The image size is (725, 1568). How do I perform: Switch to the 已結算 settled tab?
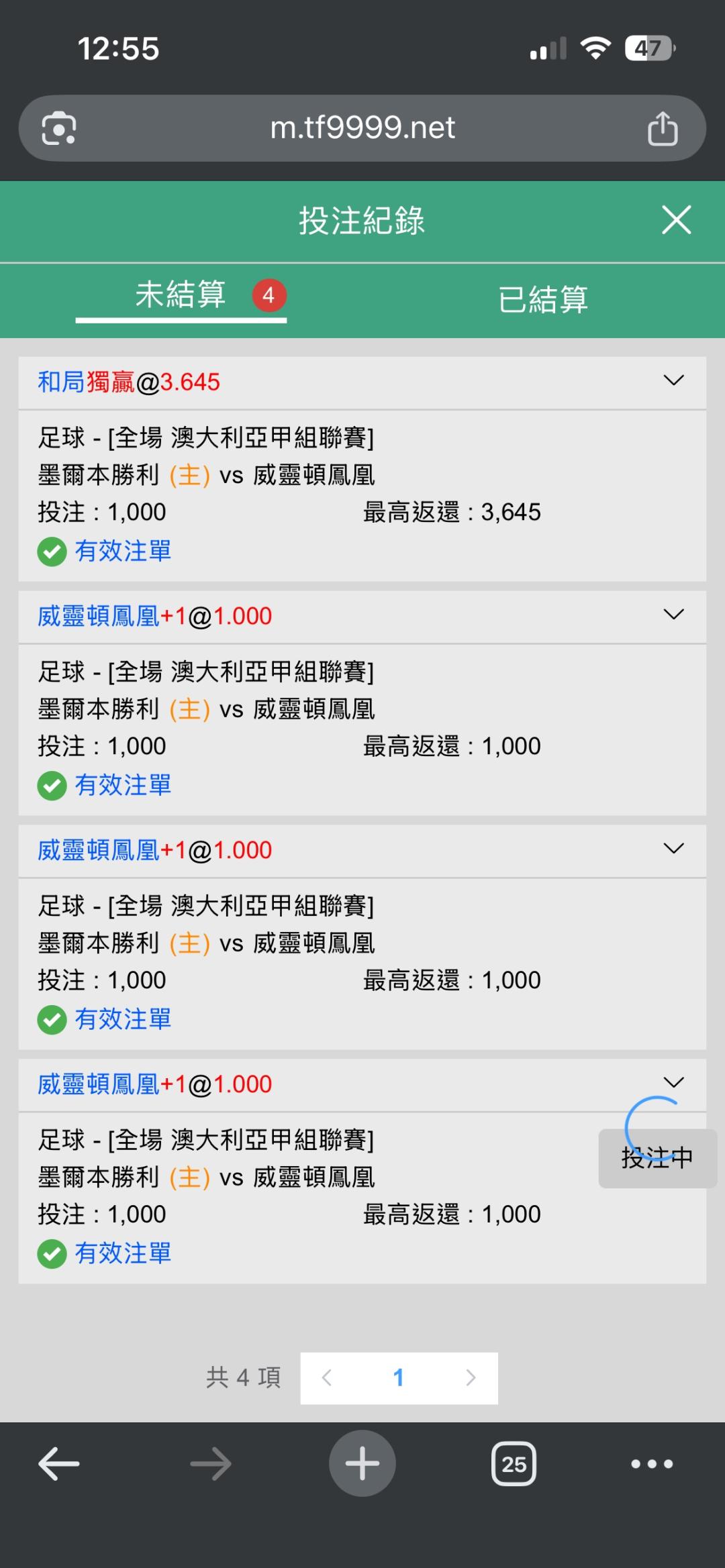point(542,299)
